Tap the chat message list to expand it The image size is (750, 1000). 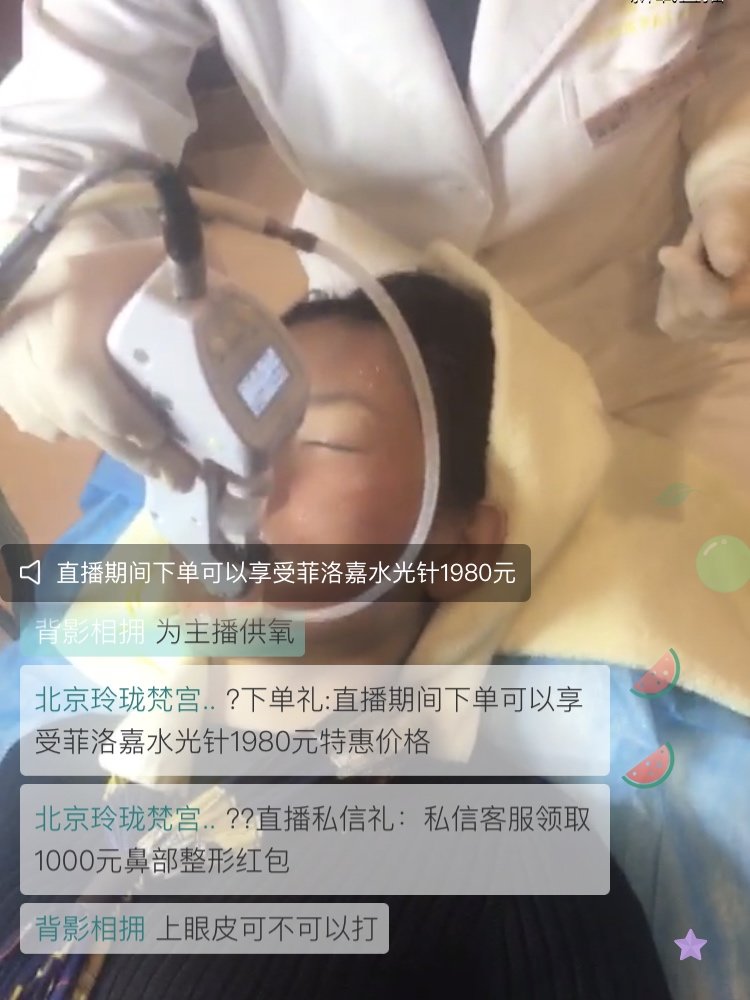(x=300, y=780)
